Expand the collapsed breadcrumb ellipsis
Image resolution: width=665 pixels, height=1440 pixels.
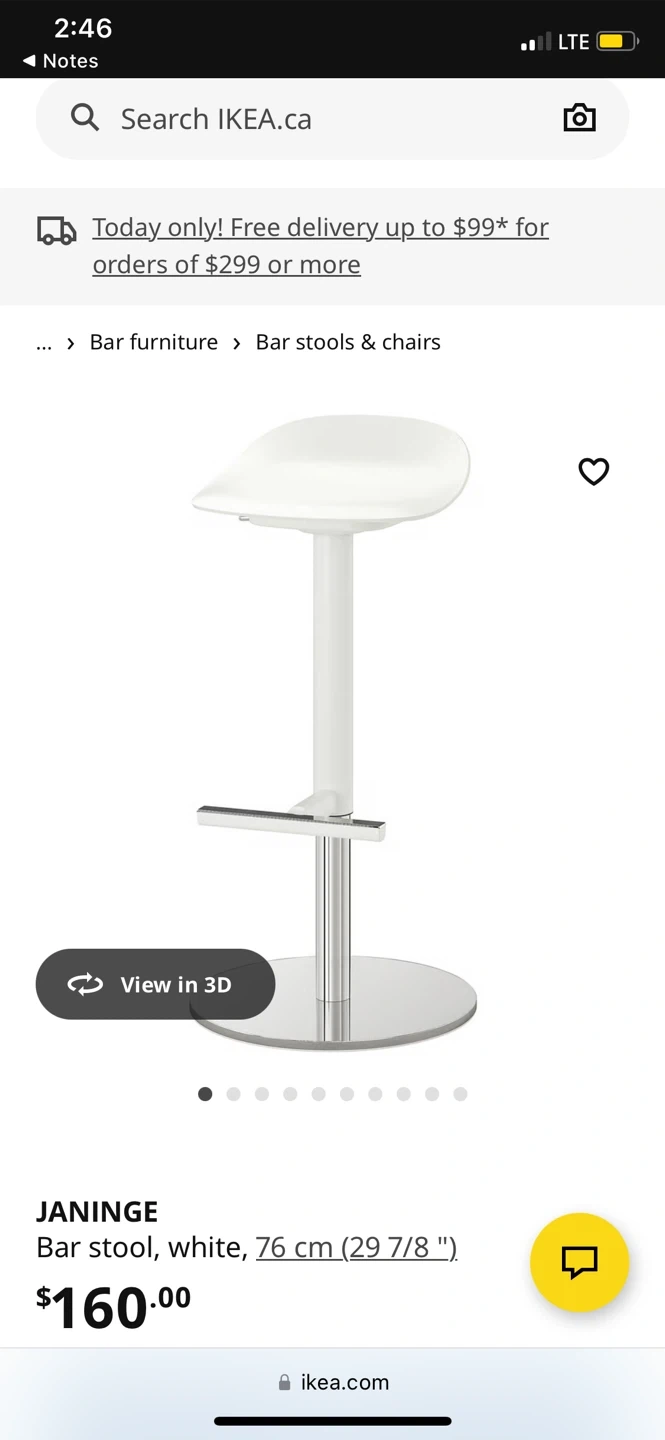[x=44, y=342]
